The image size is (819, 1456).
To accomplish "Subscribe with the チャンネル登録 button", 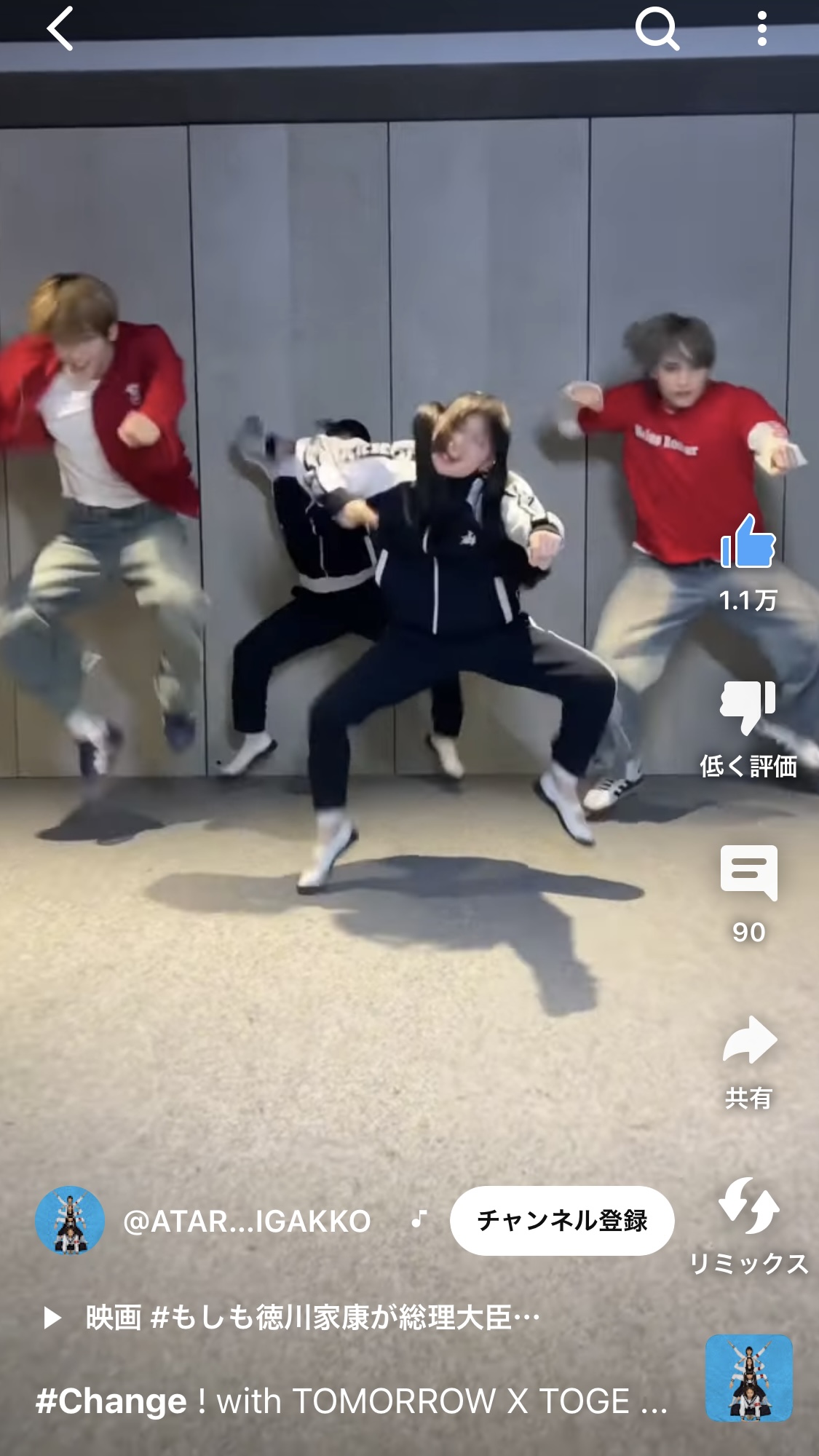I will 562,1221.
